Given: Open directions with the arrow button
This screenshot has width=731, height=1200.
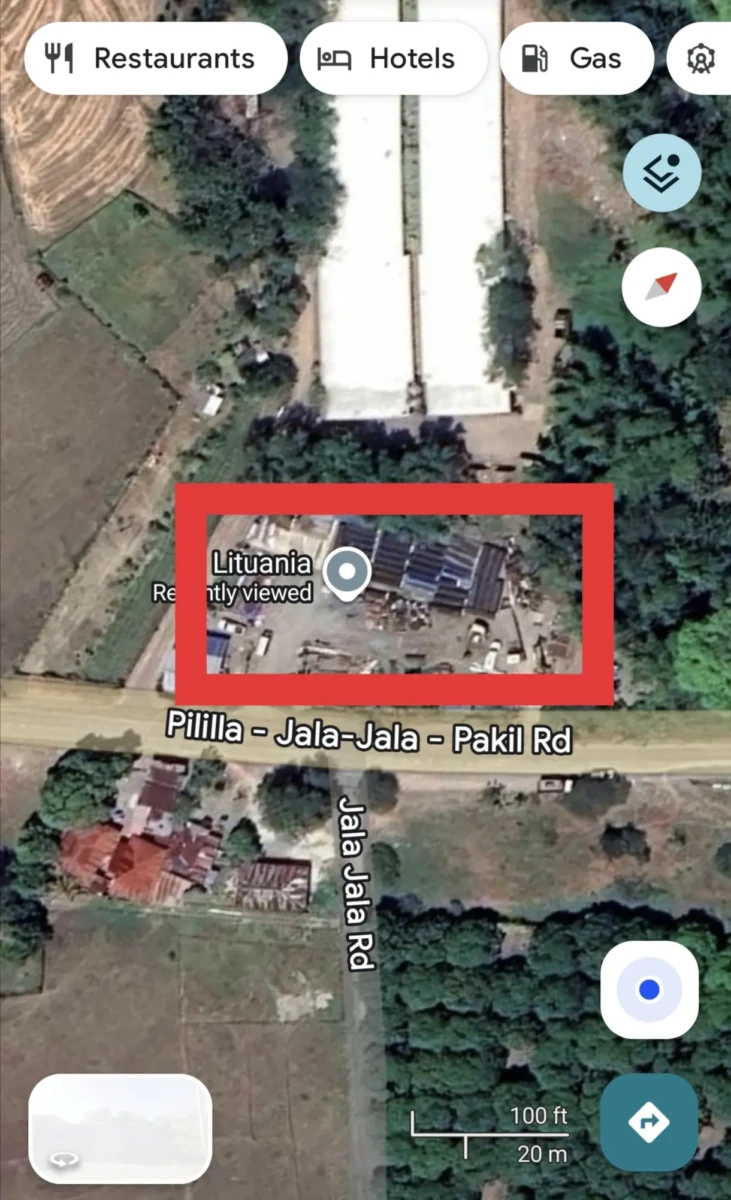Looking at the screenshot, I should [x=649, y=1122].
